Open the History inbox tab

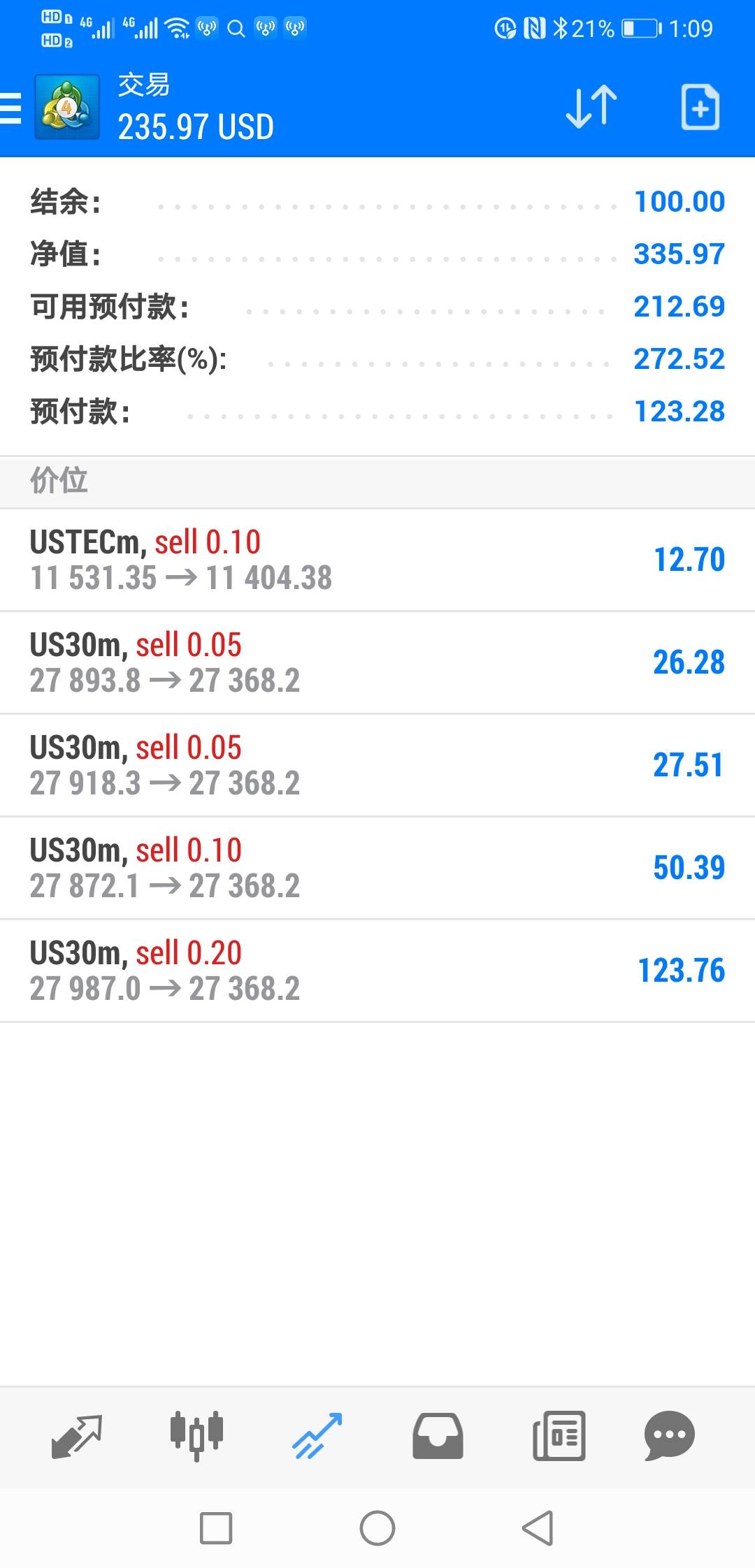click(438, 1436)
